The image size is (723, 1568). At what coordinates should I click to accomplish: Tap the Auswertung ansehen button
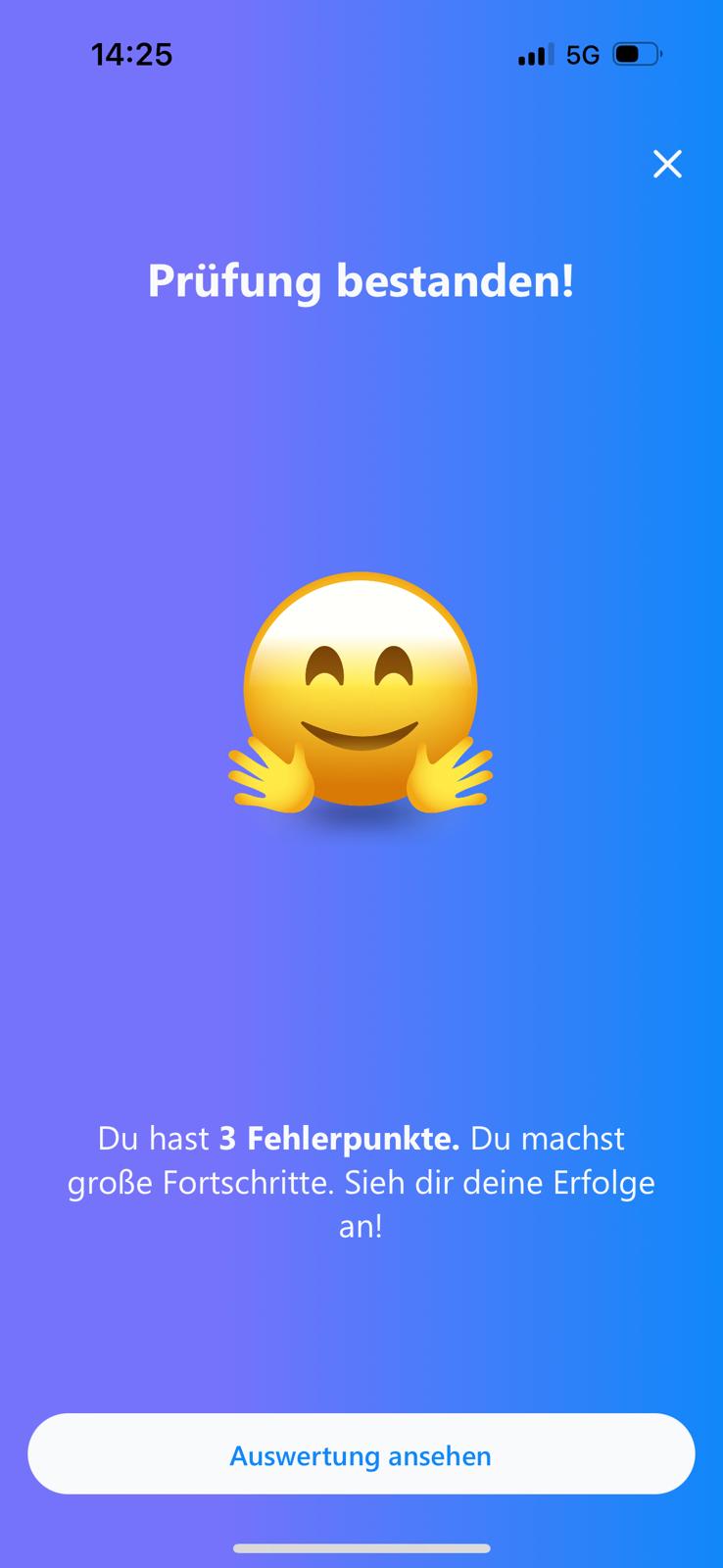361,1454
